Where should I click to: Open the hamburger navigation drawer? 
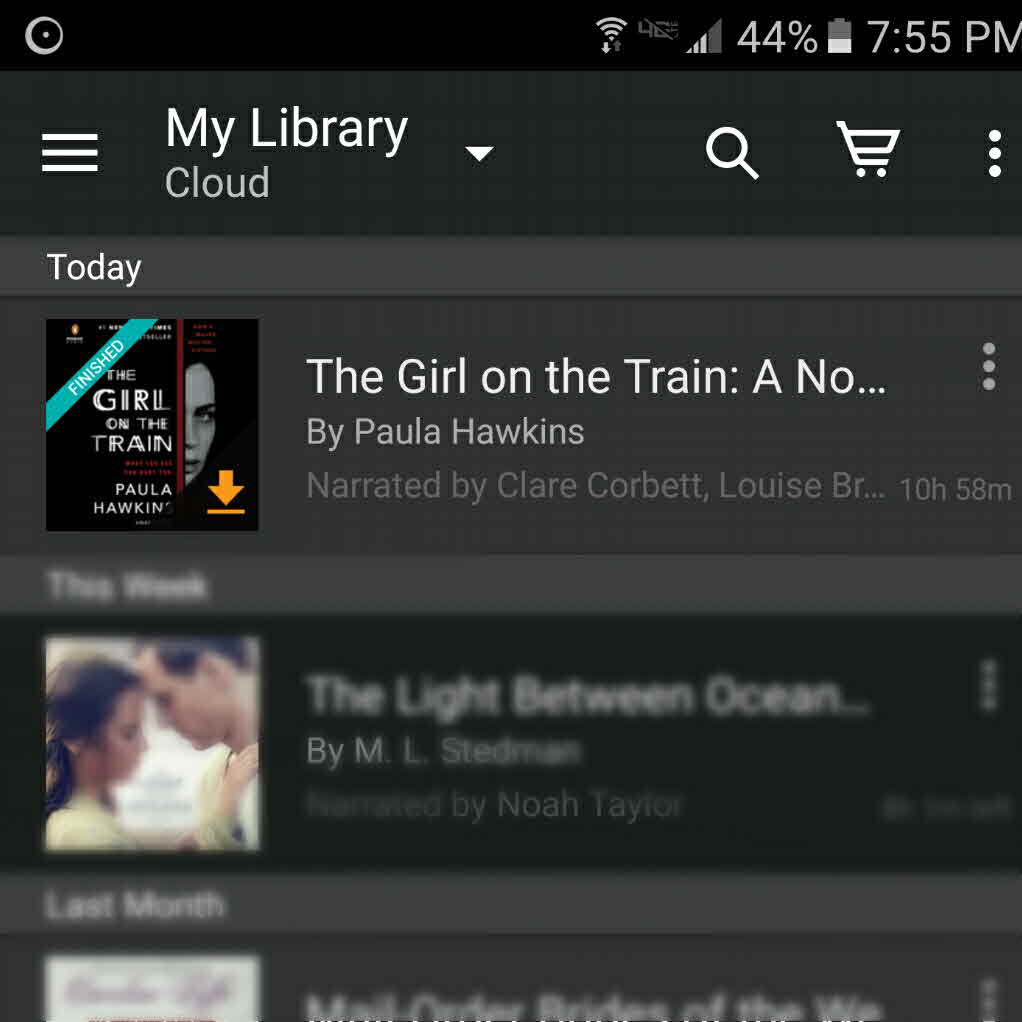70,153
